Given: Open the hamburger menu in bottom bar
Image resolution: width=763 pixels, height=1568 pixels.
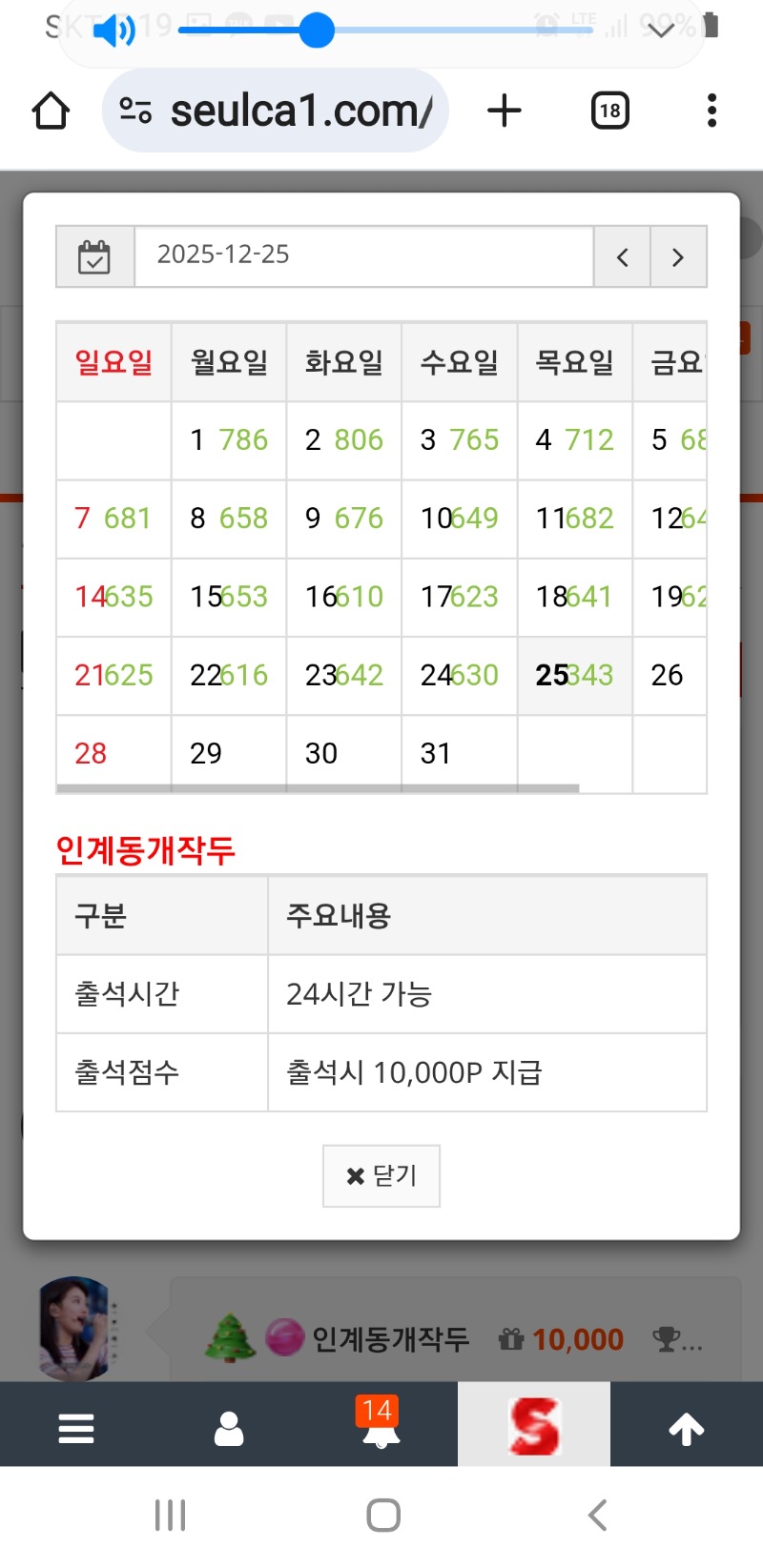Looking at the screenshot, I should tap(76, 1427).
